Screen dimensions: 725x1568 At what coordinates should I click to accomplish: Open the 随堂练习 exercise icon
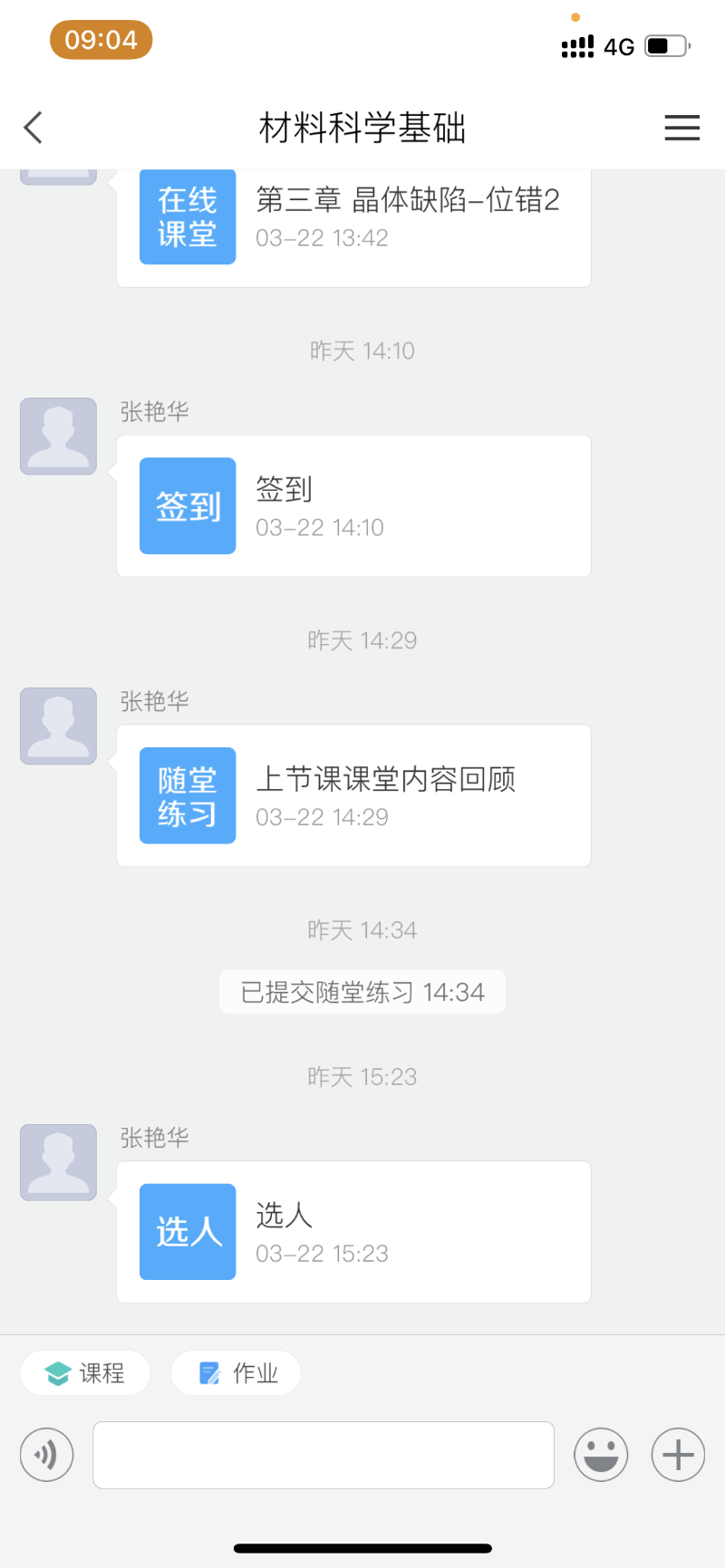point(187,795)
